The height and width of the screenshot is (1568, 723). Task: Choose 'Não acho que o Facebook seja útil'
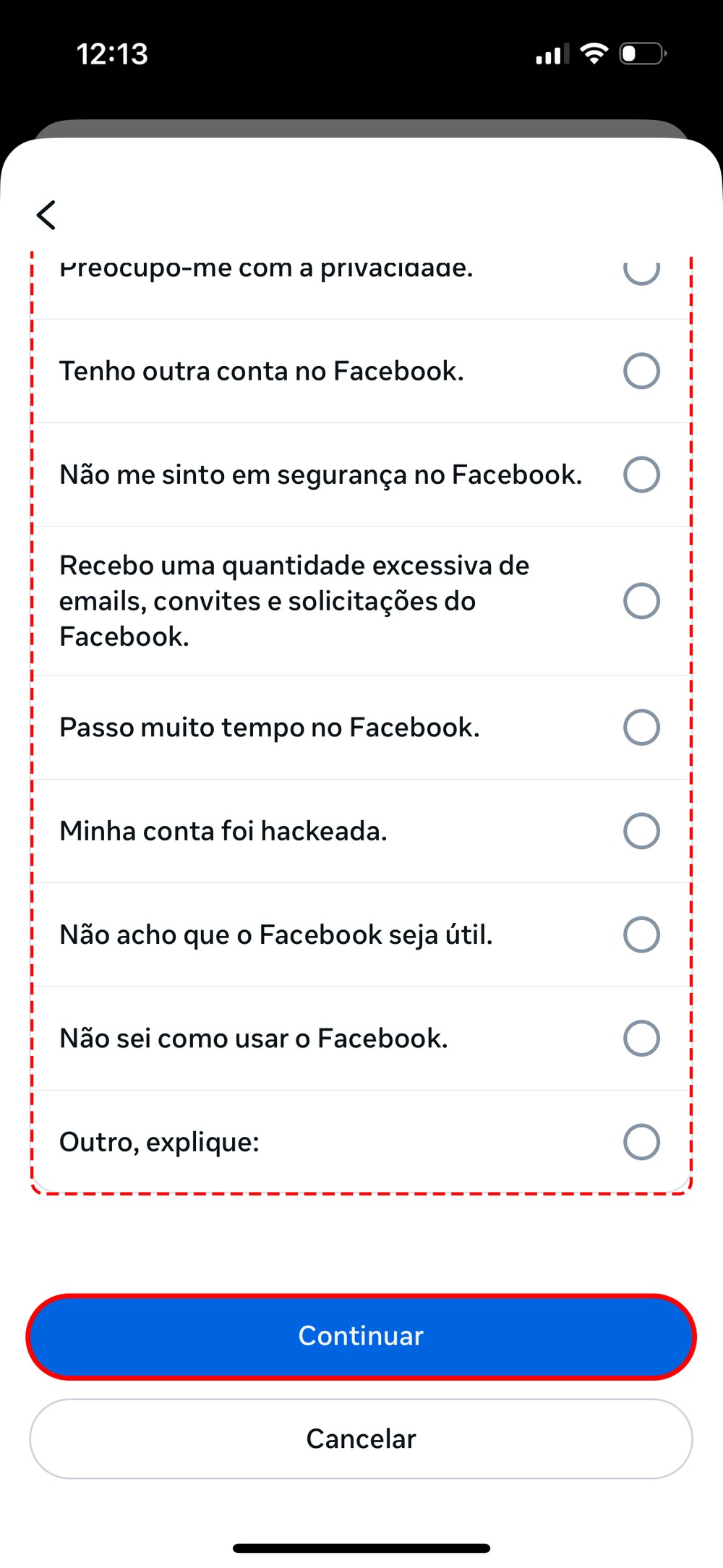641,934
